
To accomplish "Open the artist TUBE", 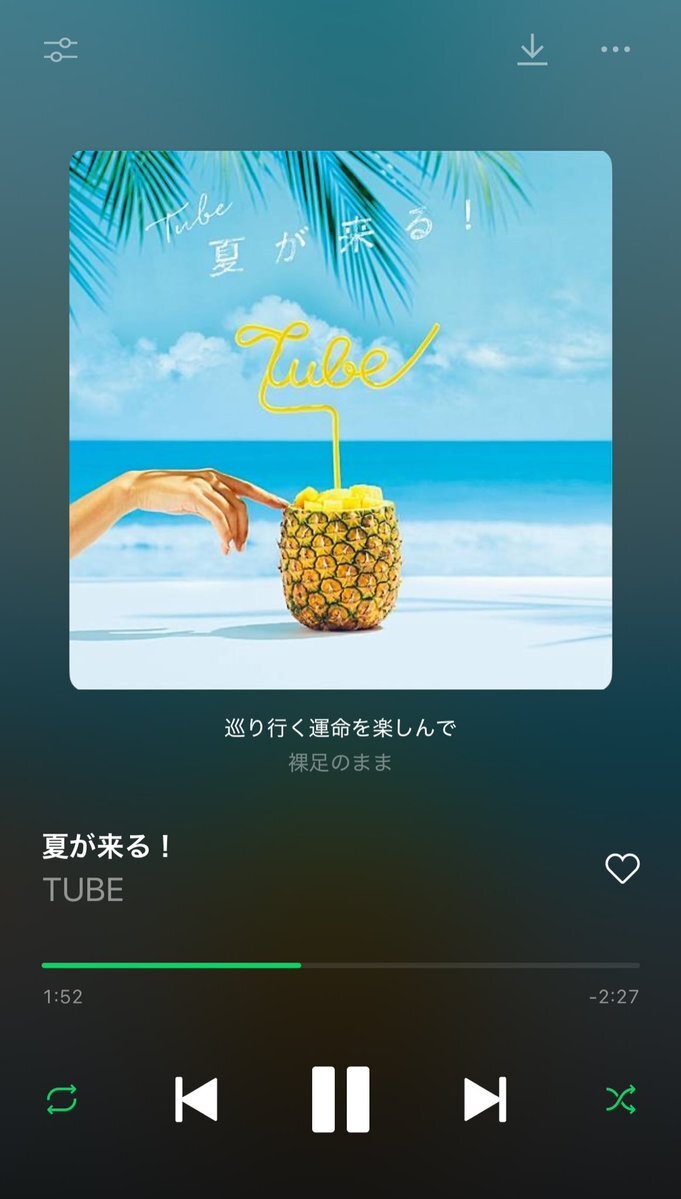I will [x=83, y=890].
